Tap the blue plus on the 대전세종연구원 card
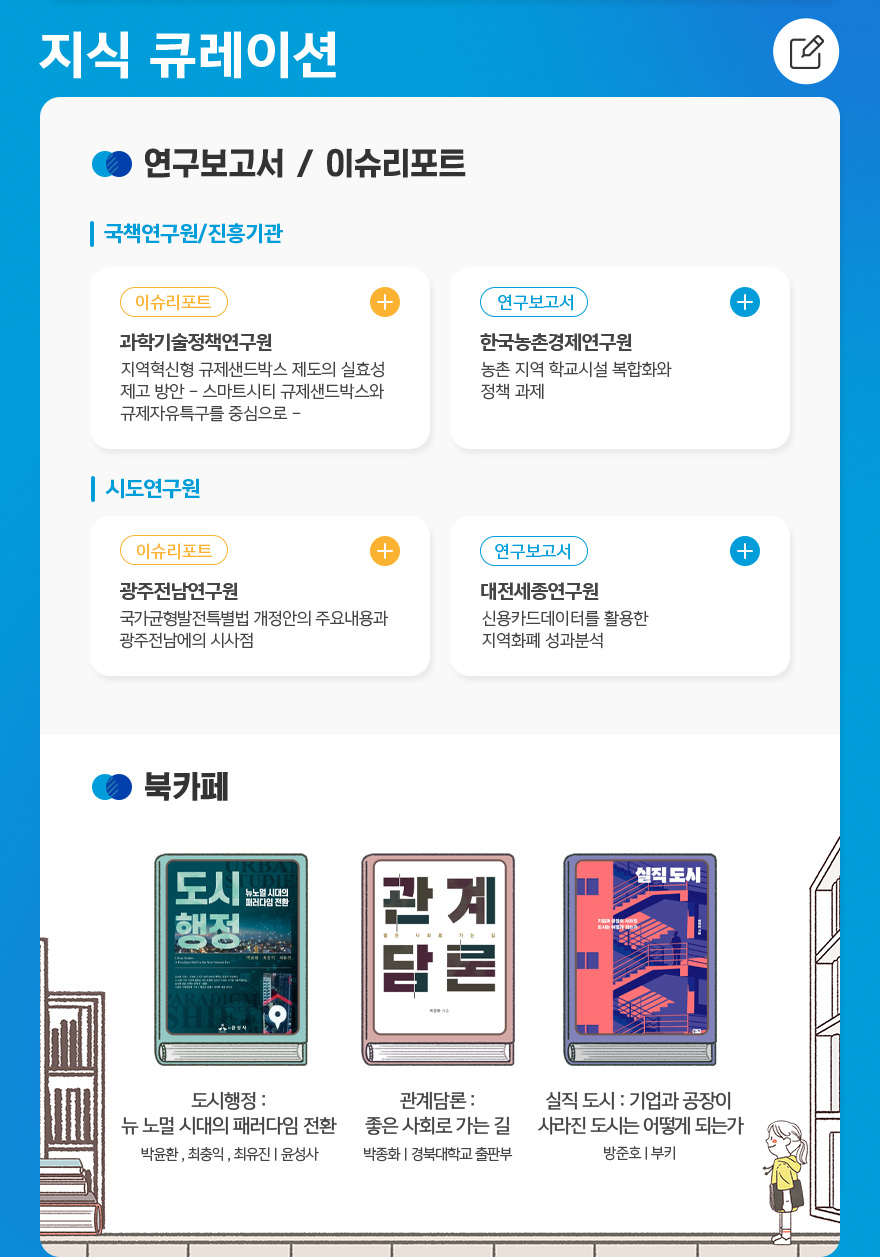Image resolution: width=880 pixels, height=1257 pixels. [745, 551]
